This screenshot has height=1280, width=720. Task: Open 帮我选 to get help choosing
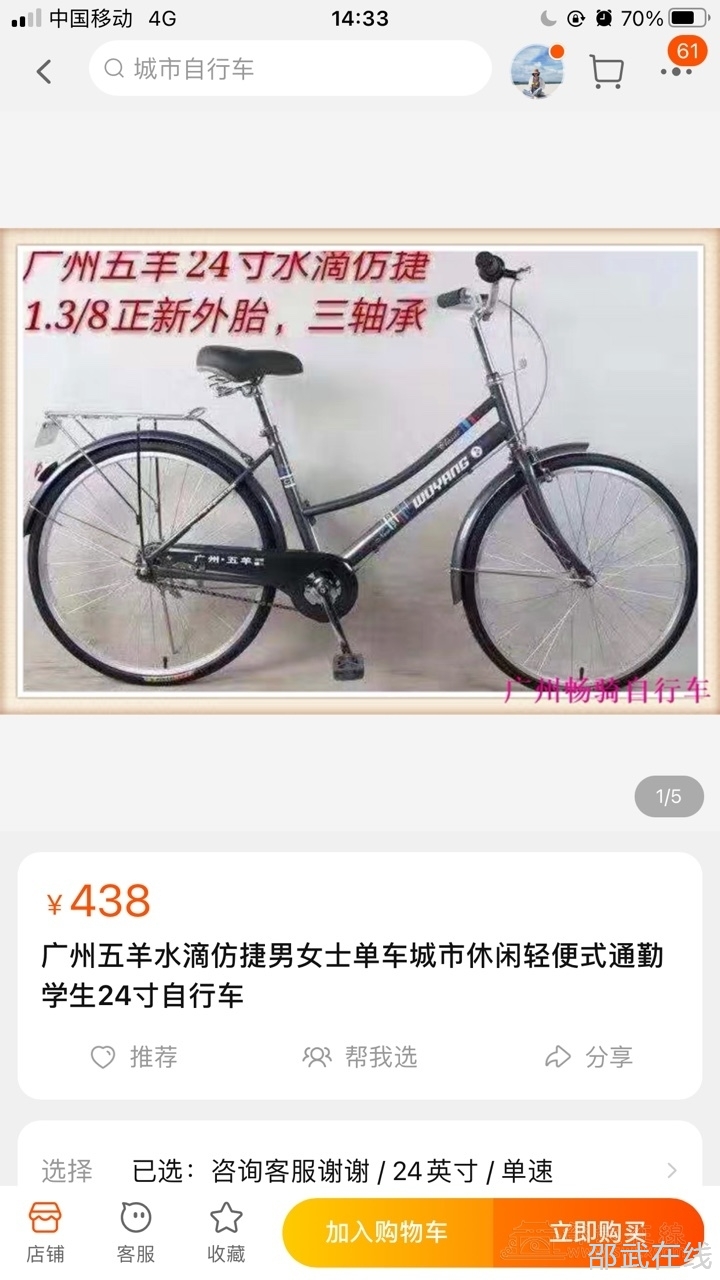[x=360, y=1057]
